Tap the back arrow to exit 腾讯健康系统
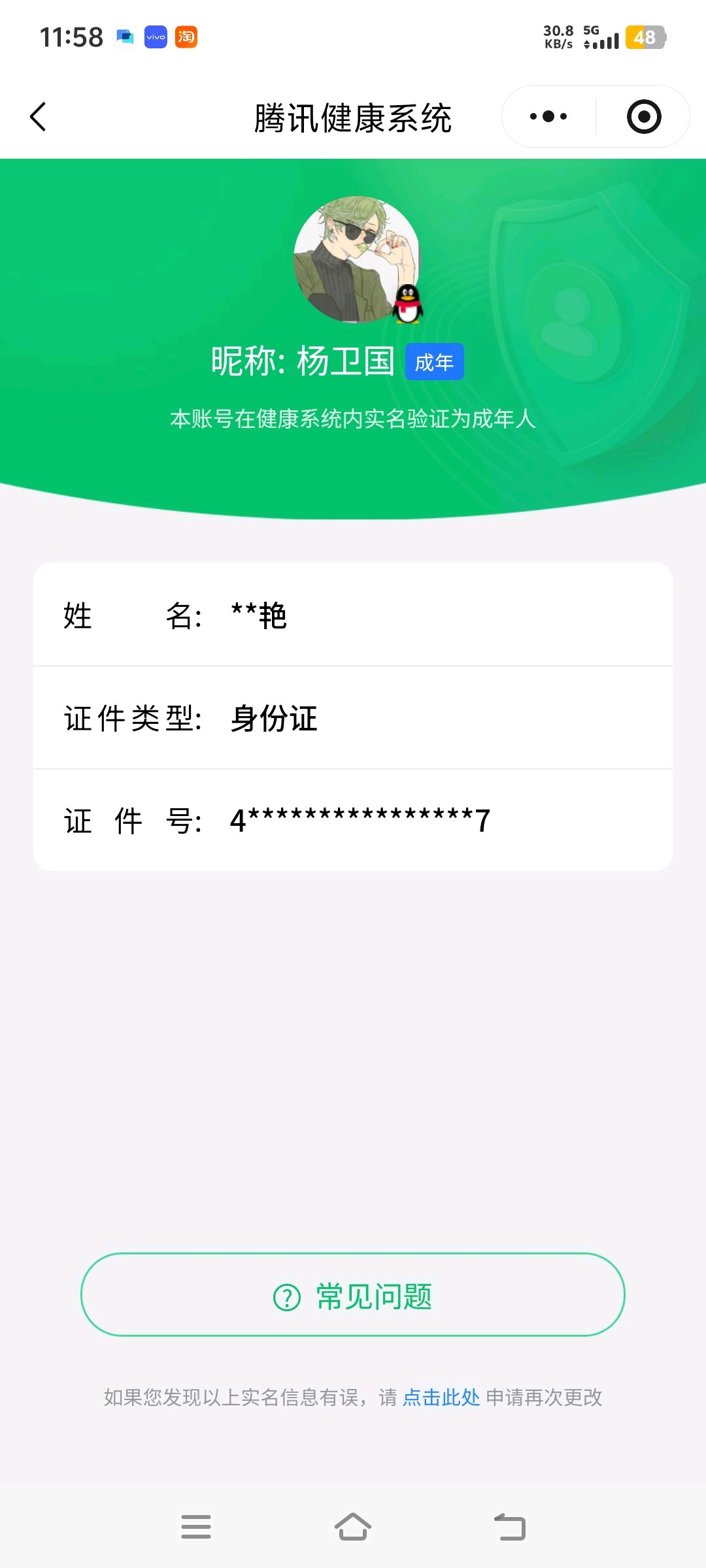The width and height of the screenshot is (706, 1568). click(x=37, y=116)
